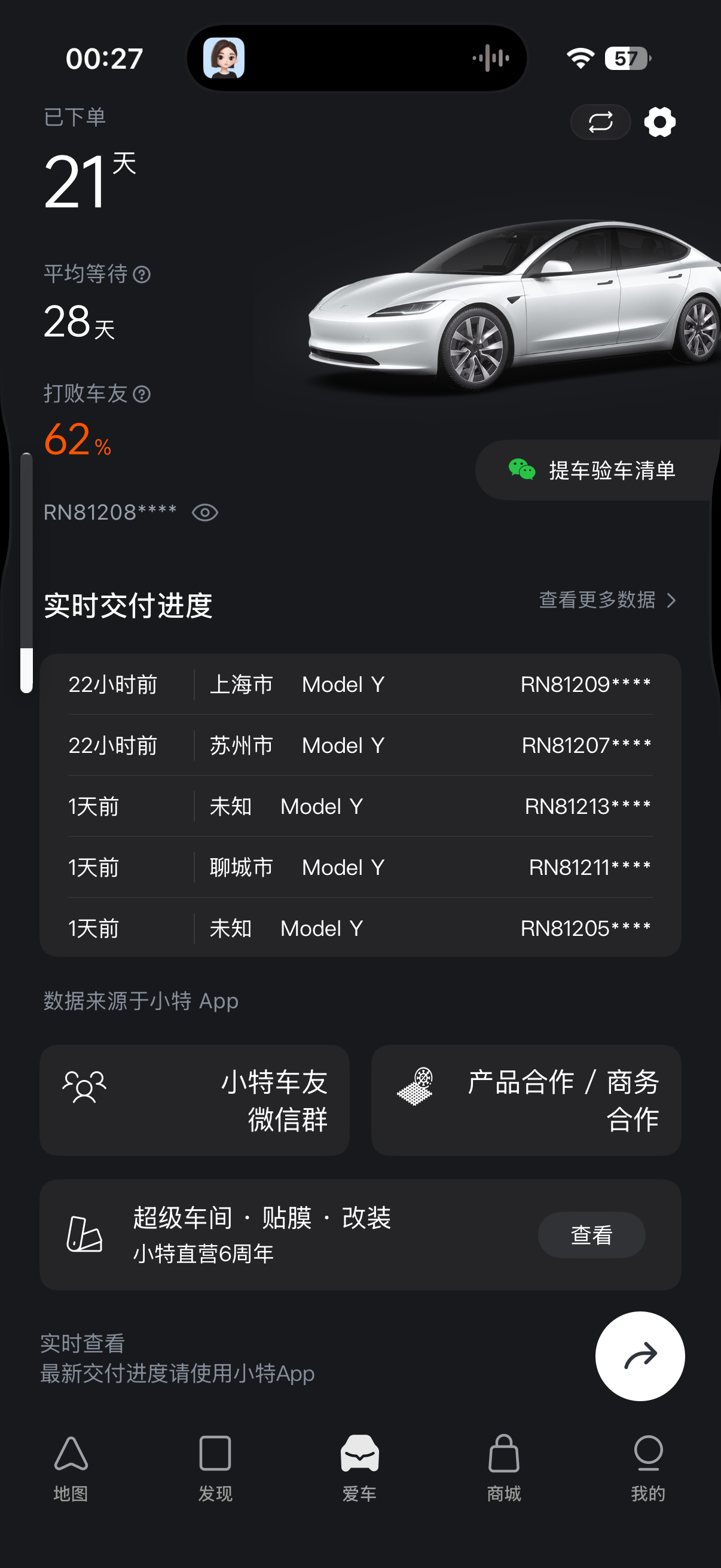
Task: Open the 我的 profile icon
Action: (x=648, y=1455)
